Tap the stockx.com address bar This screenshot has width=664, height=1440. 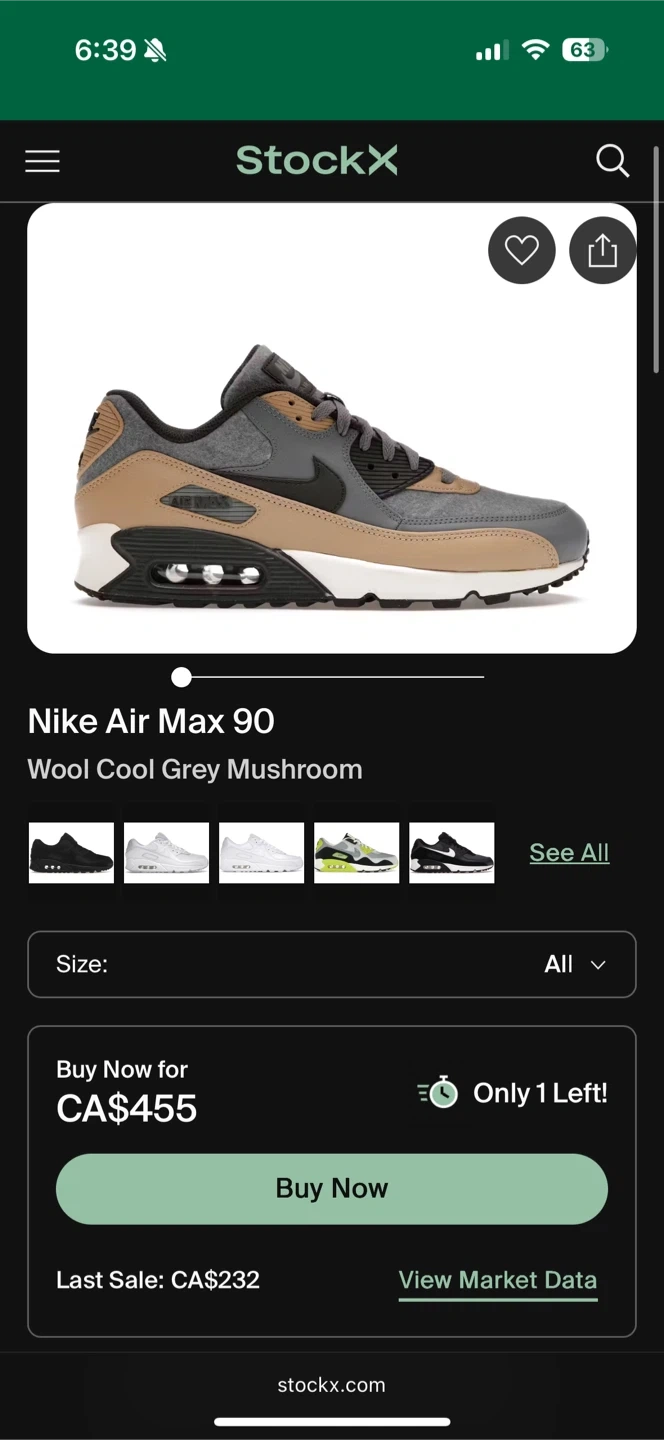[x=331, y=1385]
